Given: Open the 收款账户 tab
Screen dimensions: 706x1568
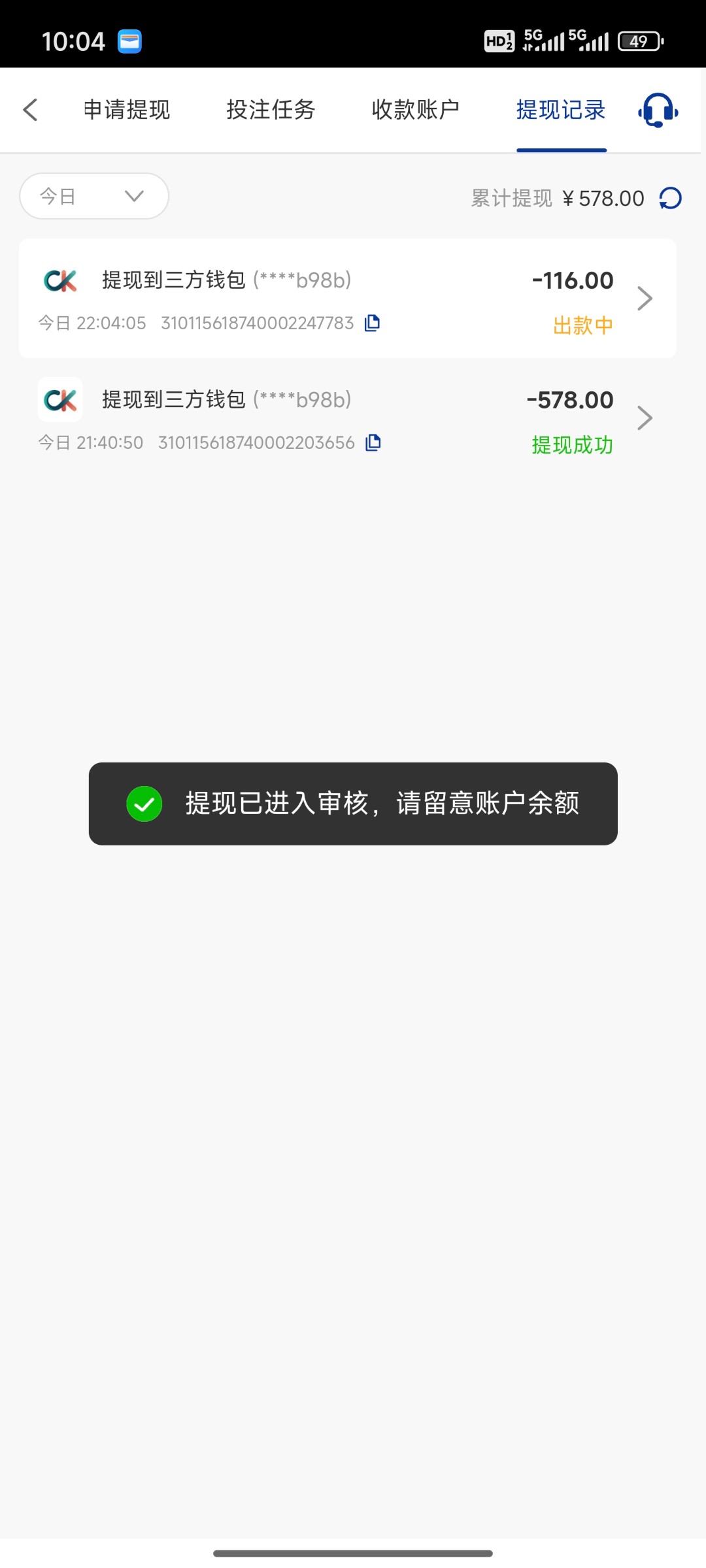Looking at the screenshot, I should [416, 110].
